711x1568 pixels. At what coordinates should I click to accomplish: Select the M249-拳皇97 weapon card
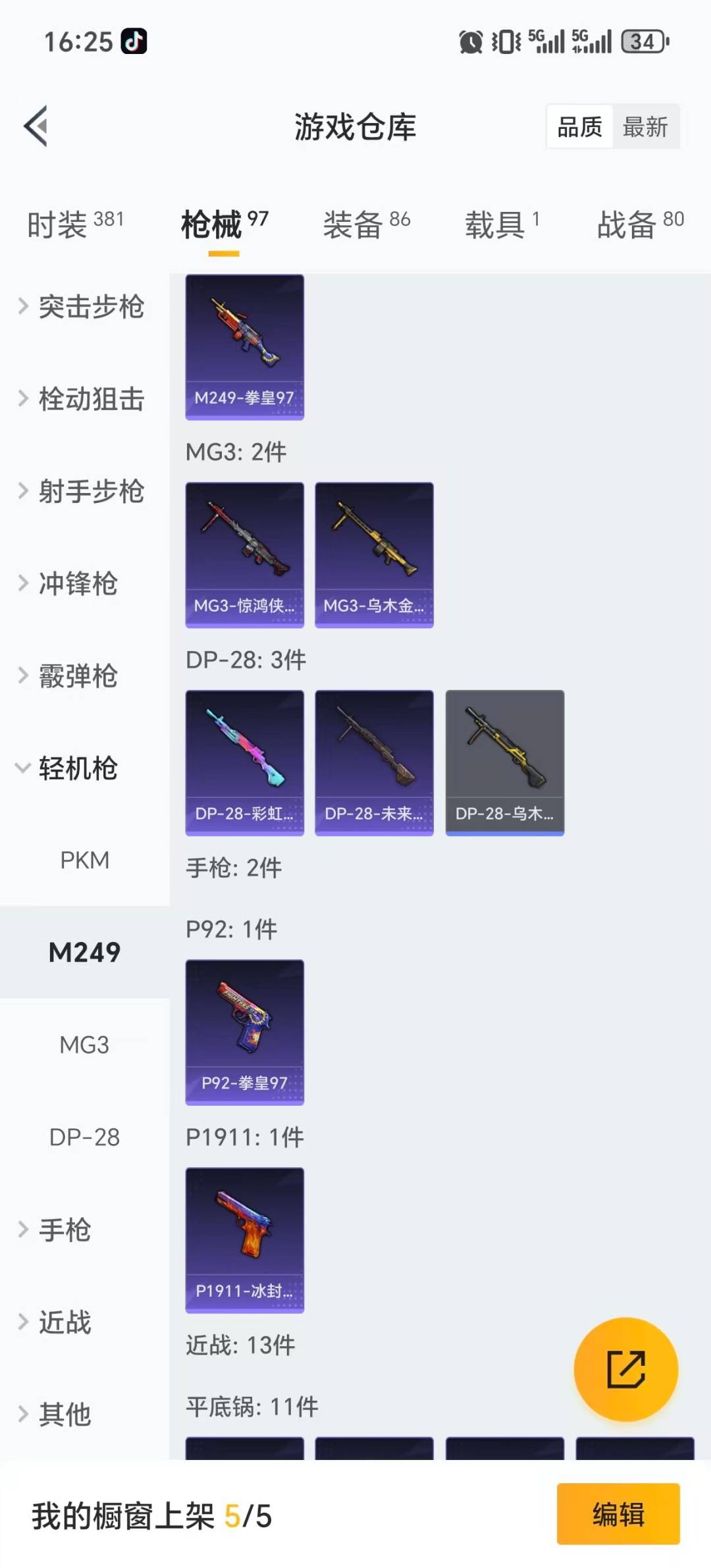(x=244, y=348)
